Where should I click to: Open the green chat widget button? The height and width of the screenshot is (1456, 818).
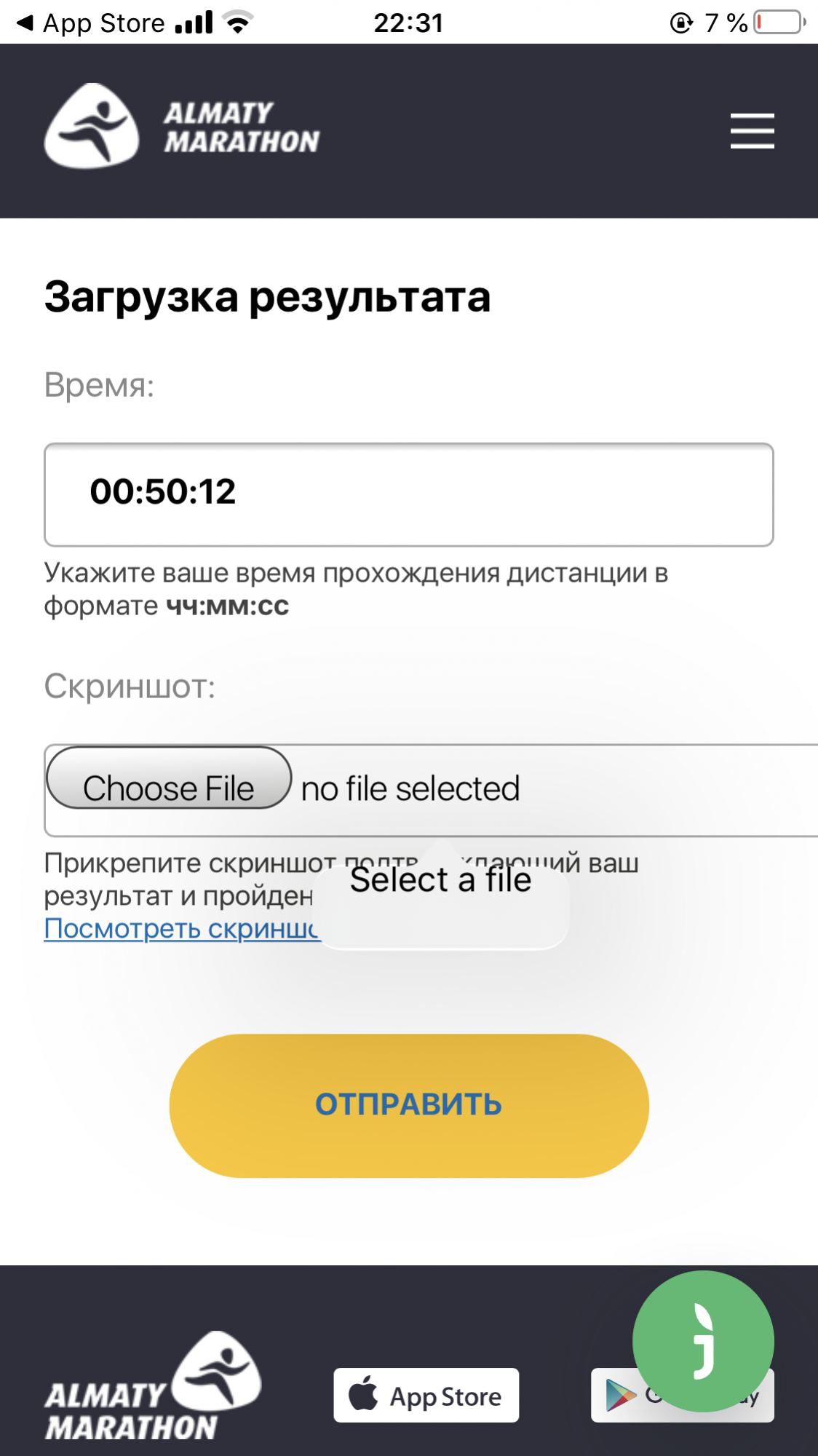click(x=702, y=1341)
